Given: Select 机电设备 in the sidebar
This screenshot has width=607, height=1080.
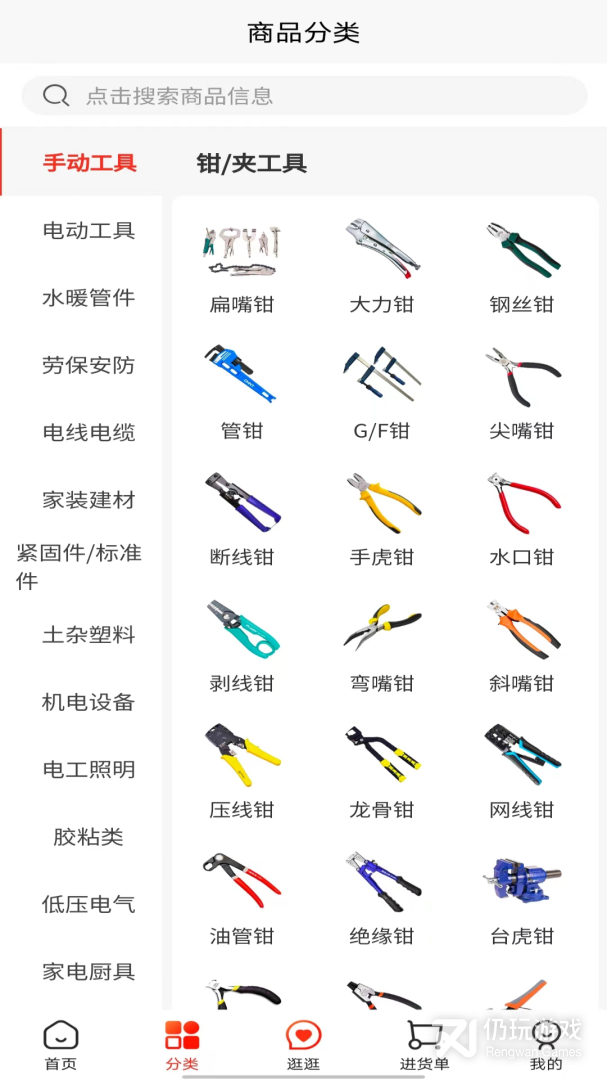Looking at the screenshot, I should pos(88,702).
